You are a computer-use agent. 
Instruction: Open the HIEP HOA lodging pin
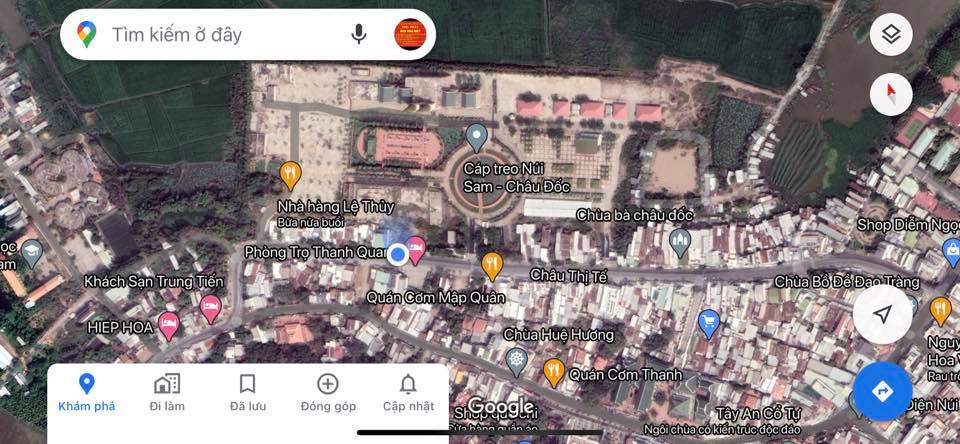tap(169, 326)
